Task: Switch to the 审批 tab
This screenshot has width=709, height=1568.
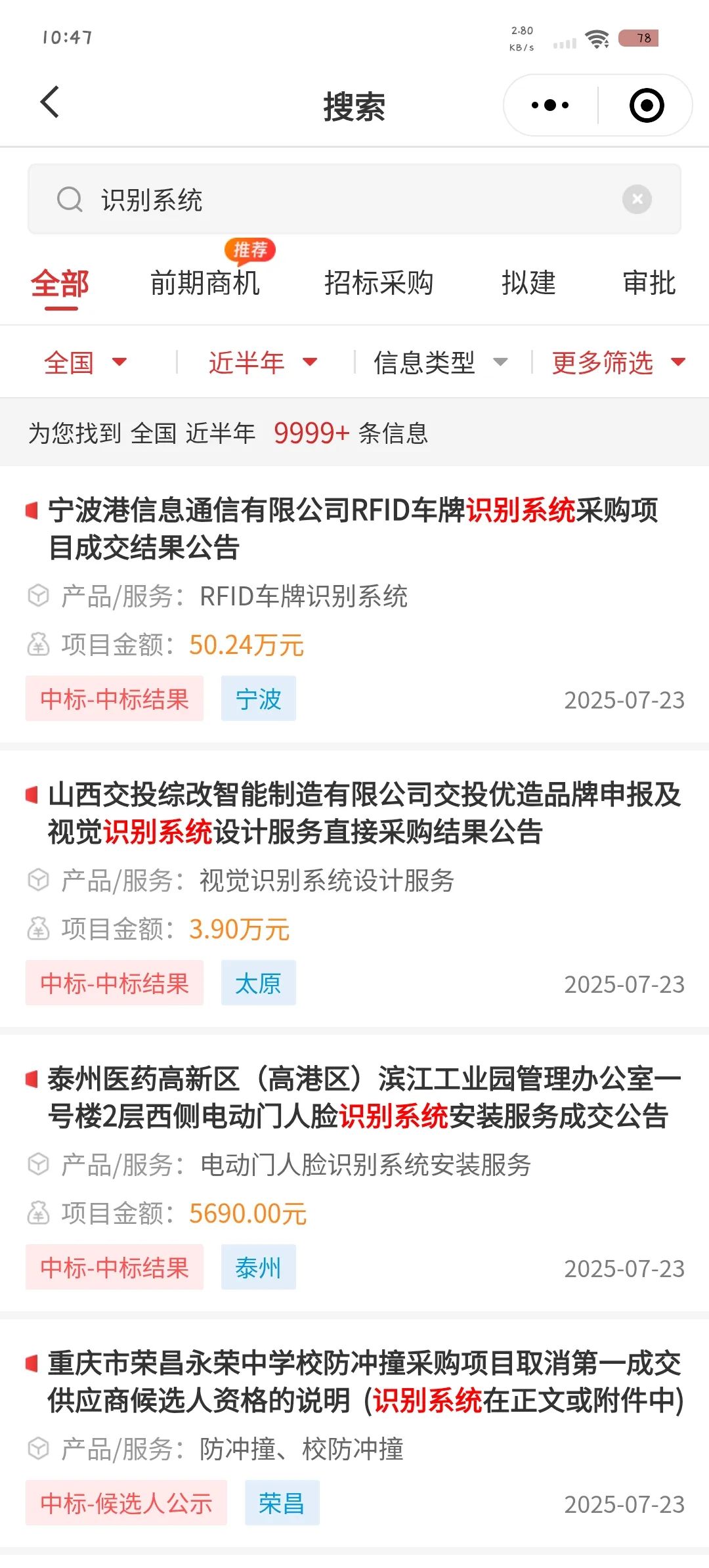Action: [649, 283]
